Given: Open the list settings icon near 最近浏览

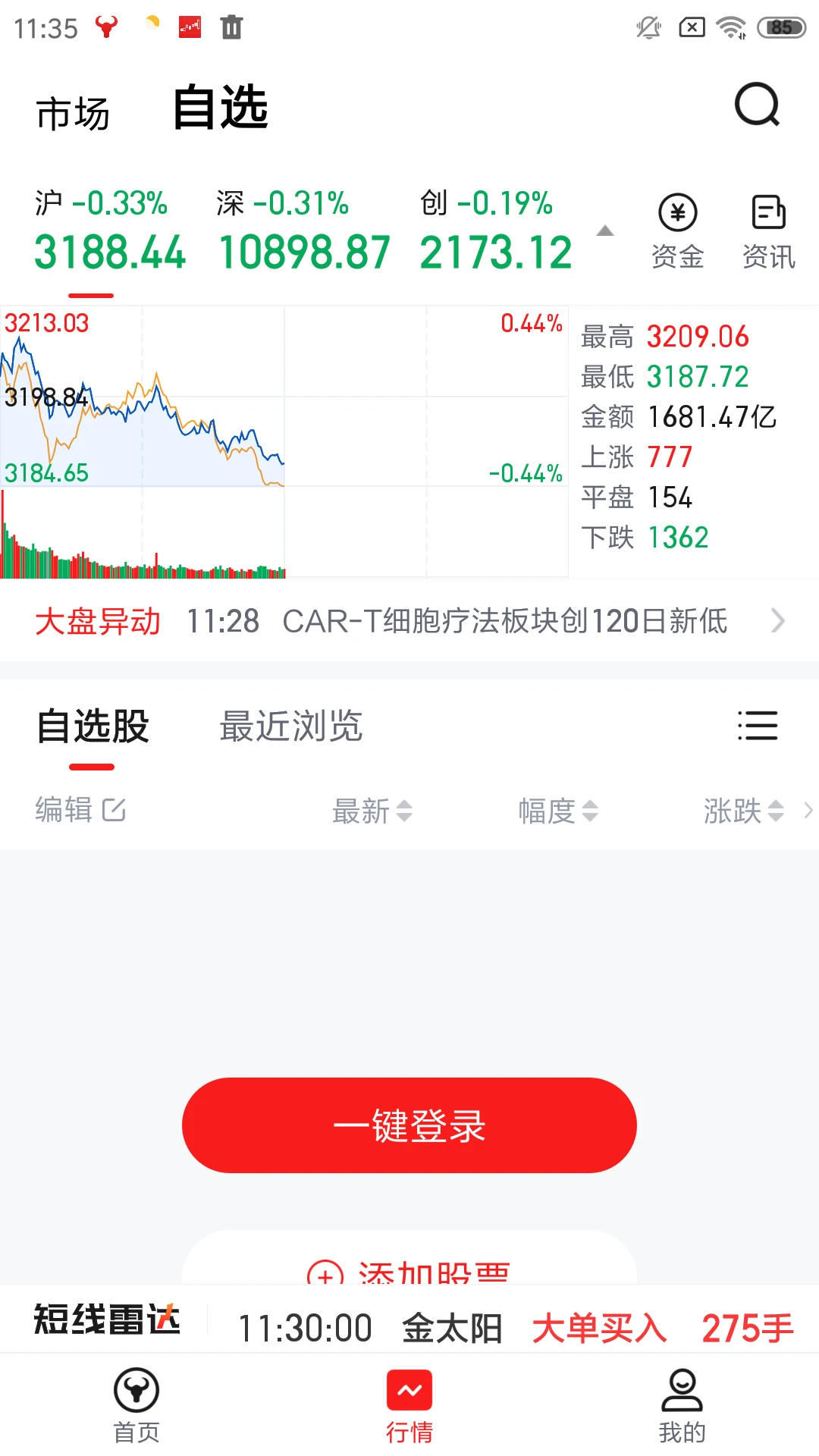Looking at the screenshot, I should point(758,726).
